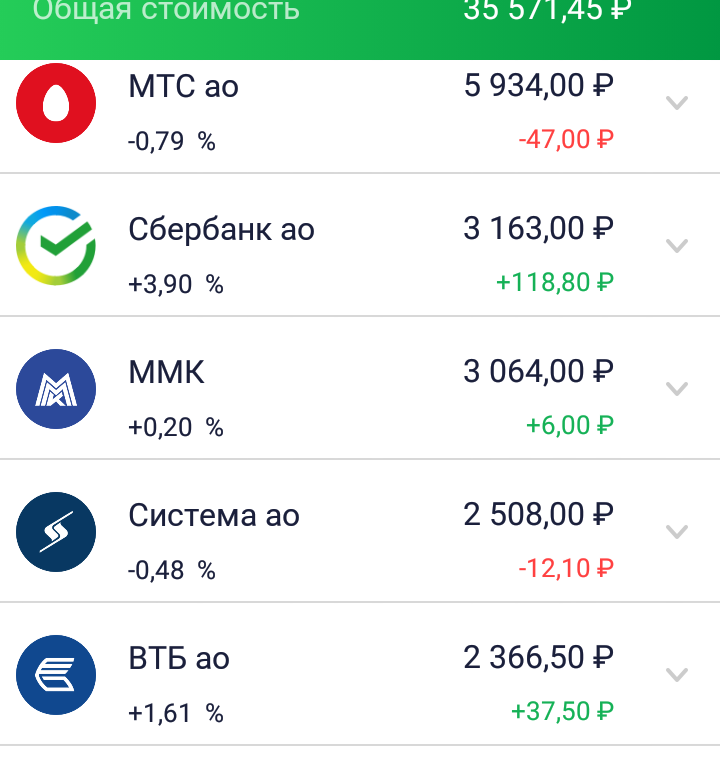This screenshot has width=720, height=759.
Task: Open details chevron for ММК
Action: 677,388
